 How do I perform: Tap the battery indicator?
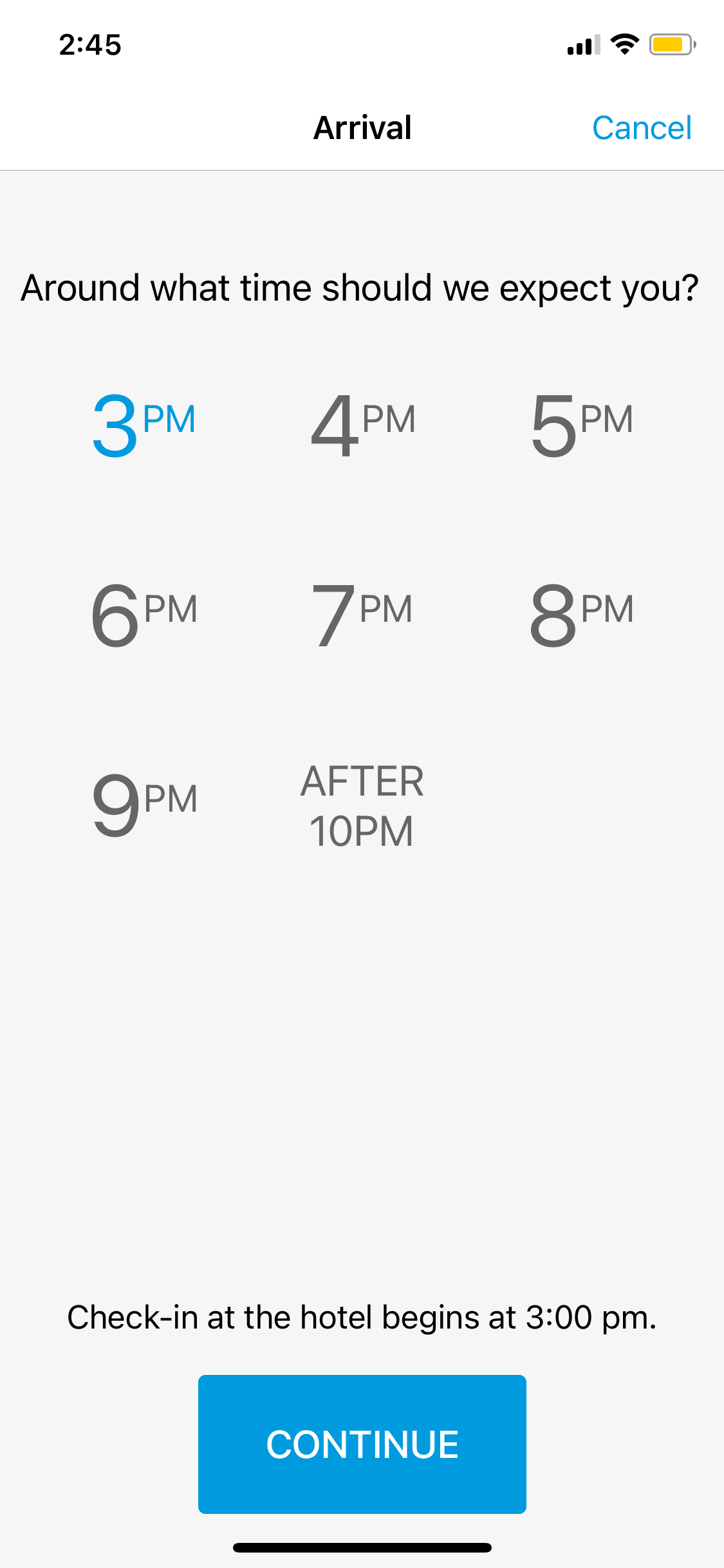click(x=669, y=44)
